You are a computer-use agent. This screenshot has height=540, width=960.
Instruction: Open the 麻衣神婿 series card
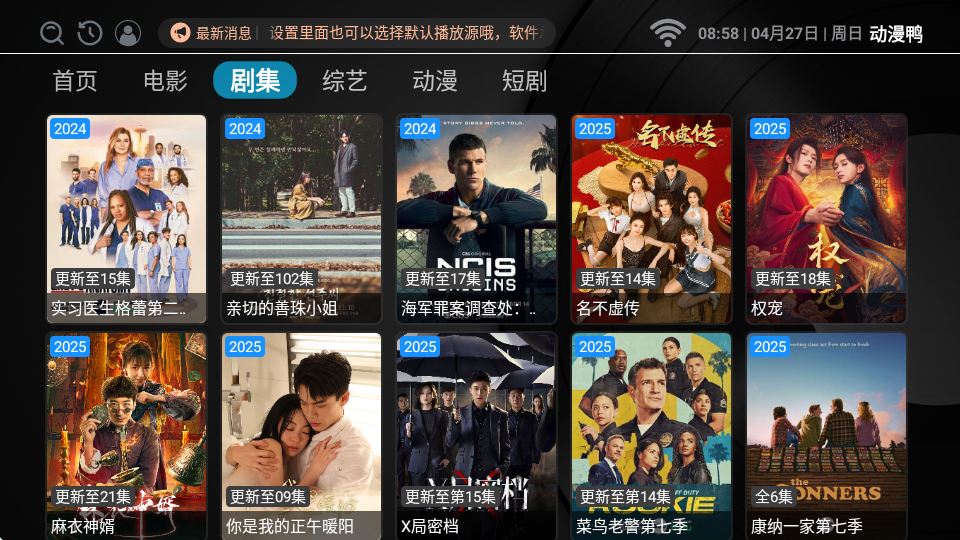click(x=127, y=436)
